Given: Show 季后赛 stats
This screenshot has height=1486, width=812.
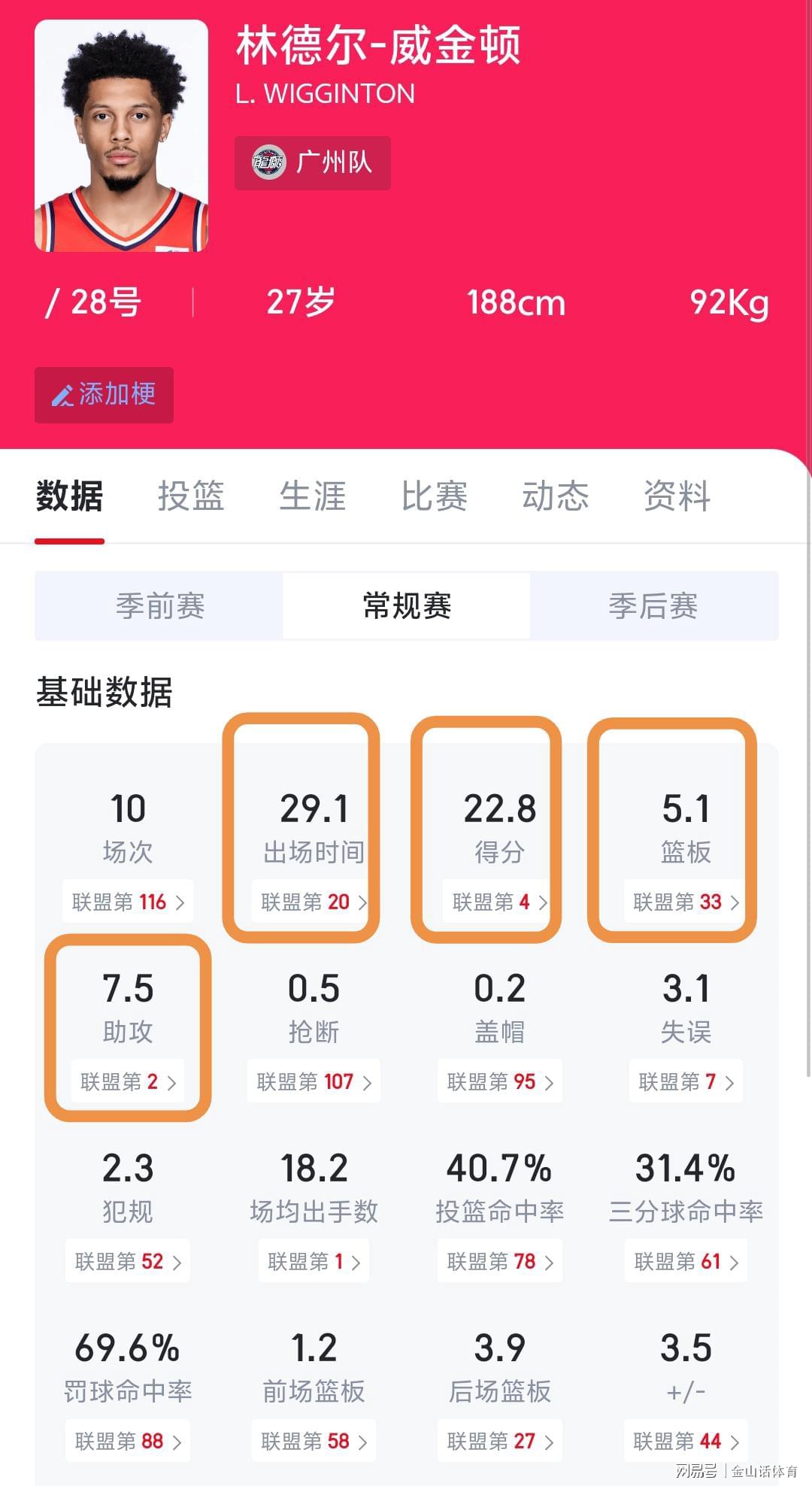Looking at the screenshot, I should coord(653,606).
